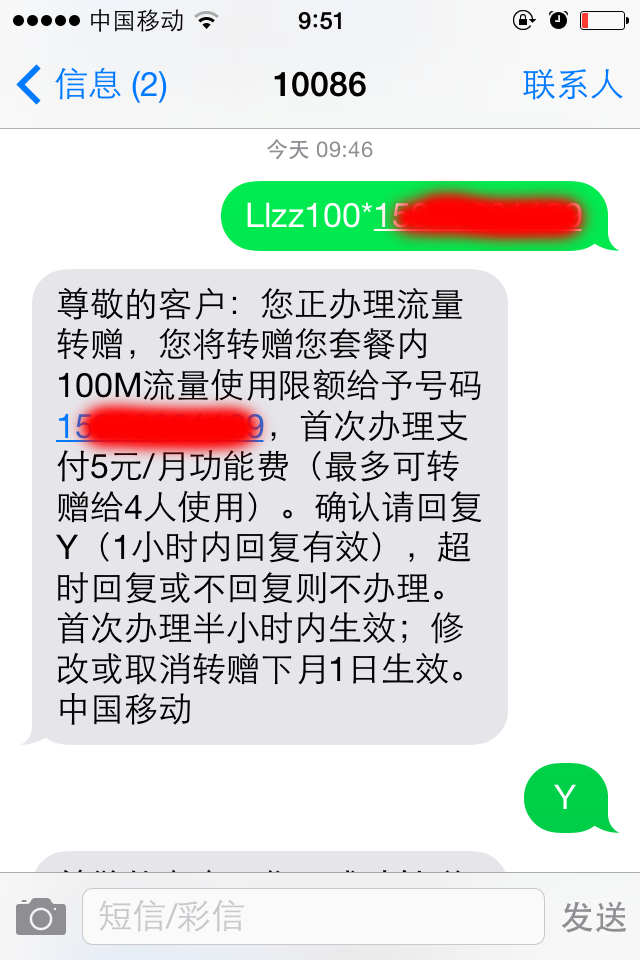Image resolution: width=640 pixels, height=960 pixels.
Task: Go back to the 信息 message list
Action: pyautogui.click(x=90, y=85)
